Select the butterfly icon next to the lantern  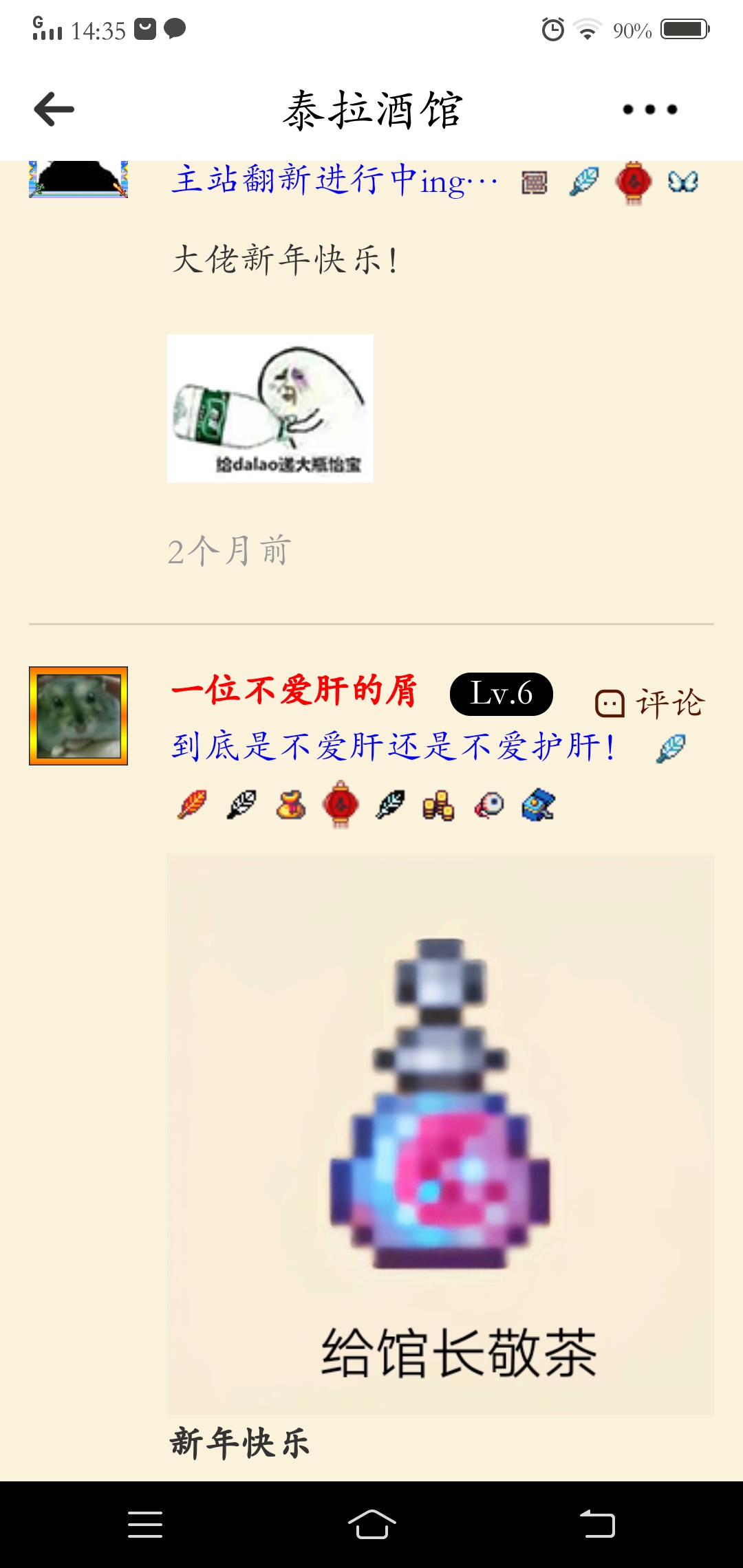point(681,182)
